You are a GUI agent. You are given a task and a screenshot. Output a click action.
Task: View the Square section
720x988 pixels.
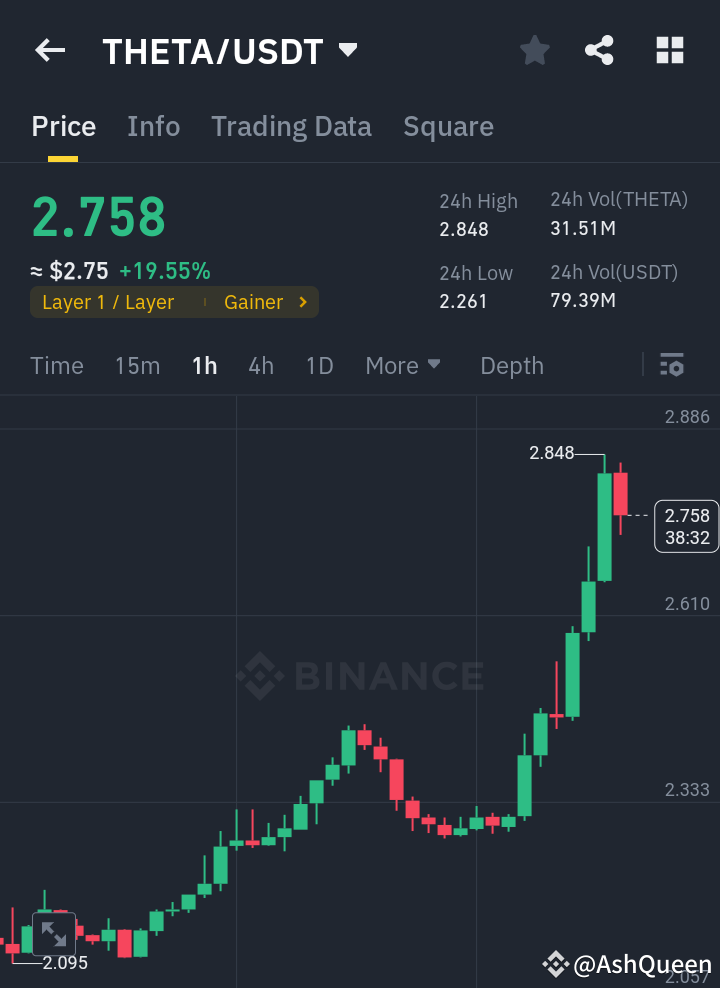(x=448, y=126)
